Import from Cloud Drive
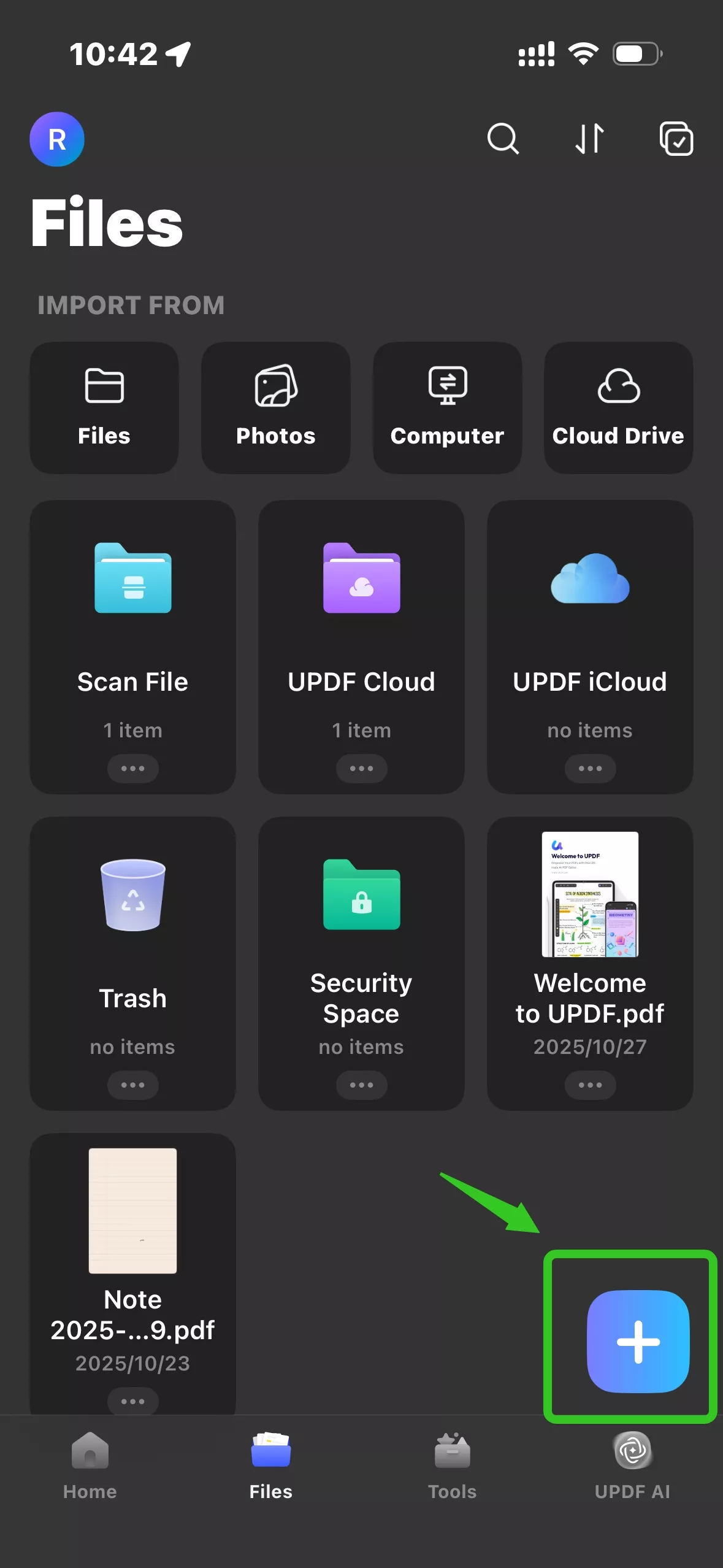 618,407
